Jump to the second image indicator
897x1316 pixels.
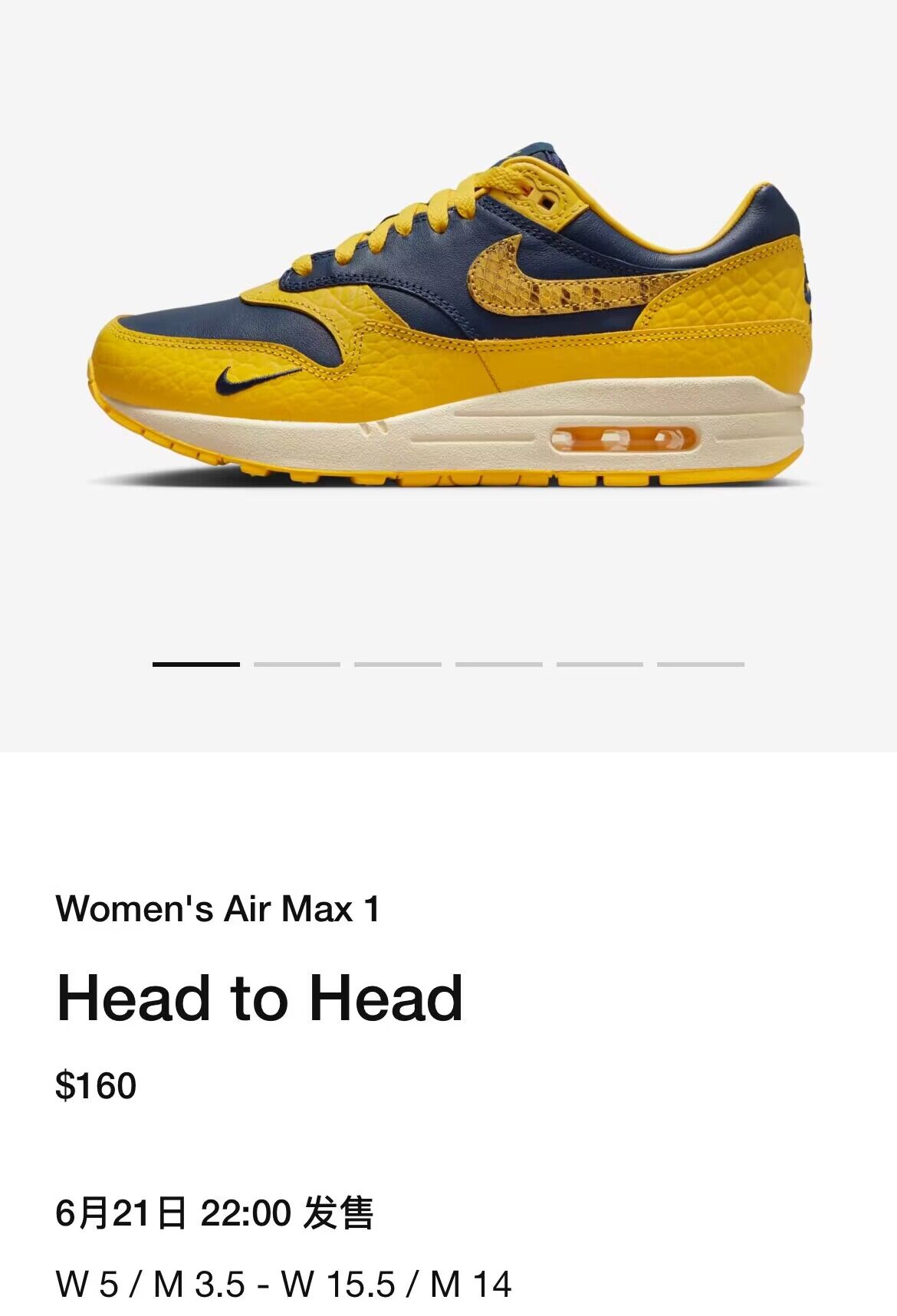click(x=297, y=665)
